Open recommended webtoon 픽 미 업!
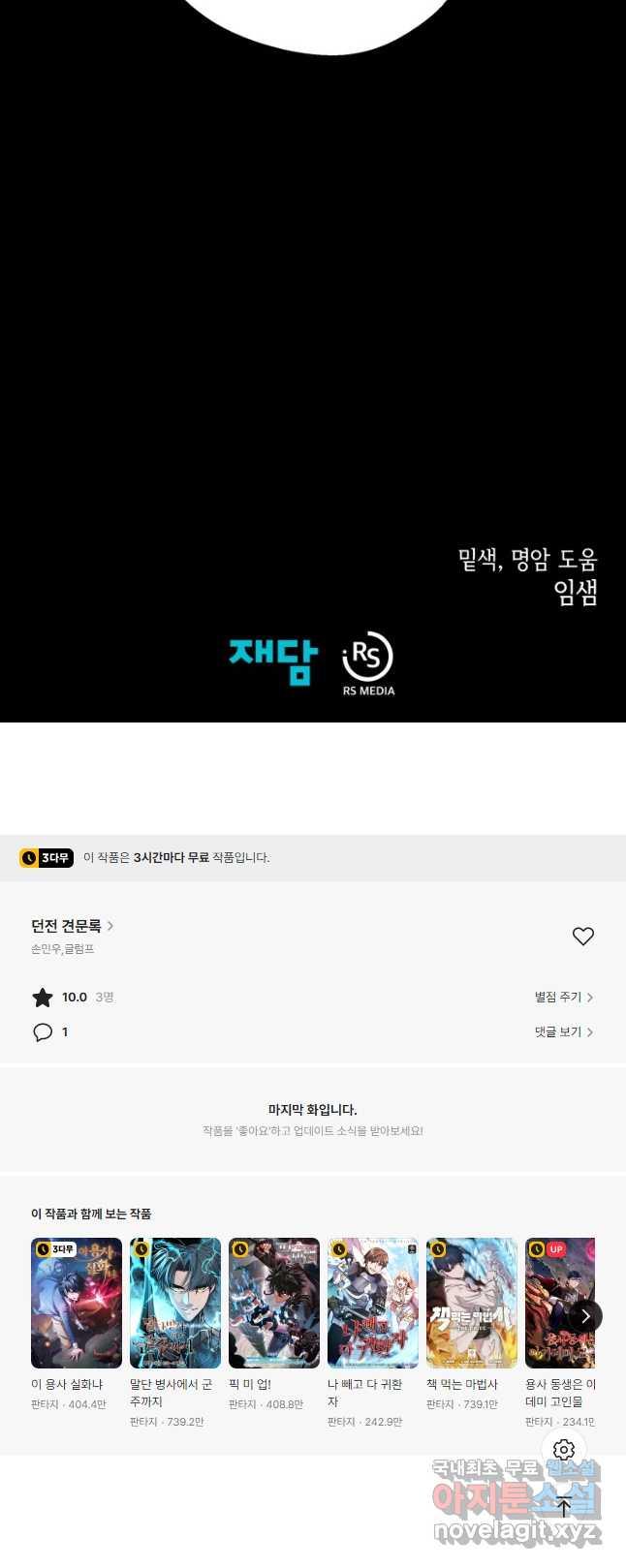The height and width of the screenshot is (1568, 626). coord(274,1302)
